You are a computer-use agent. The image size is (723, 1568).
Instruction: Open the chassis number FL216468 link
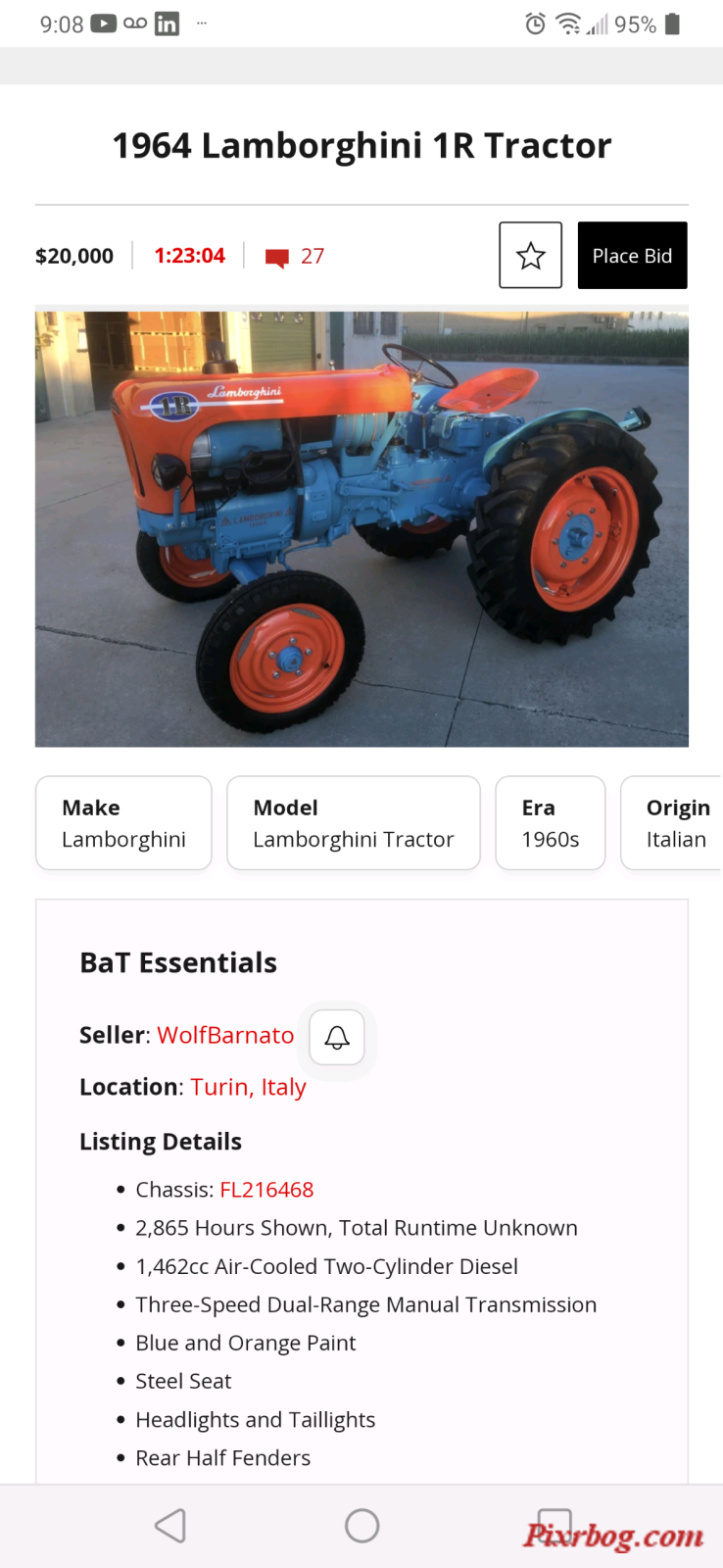(x=266, y=1190)
